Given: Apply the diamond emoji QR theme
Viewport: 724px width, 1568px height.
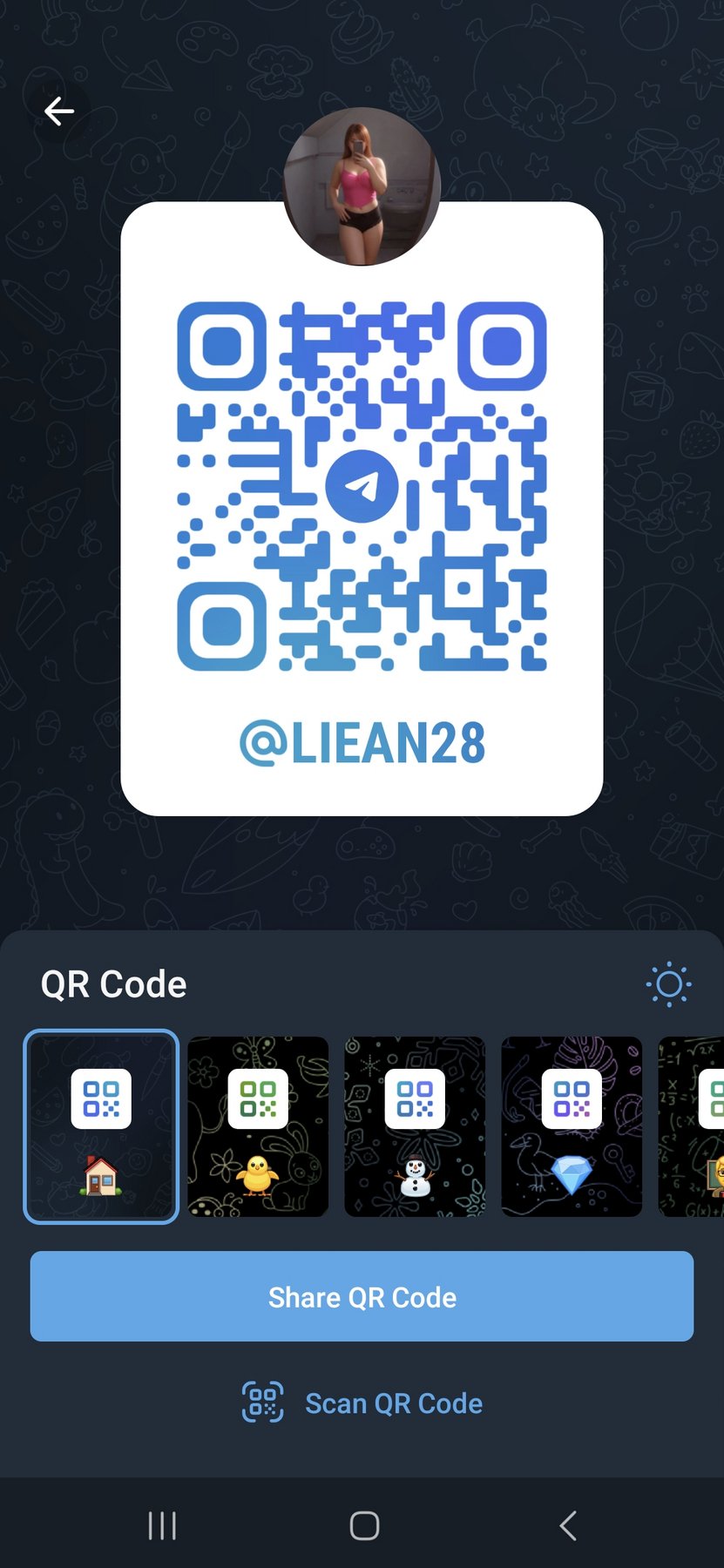Looking at the screenshot, I should pyautogui.click(x=572, y=1126).
